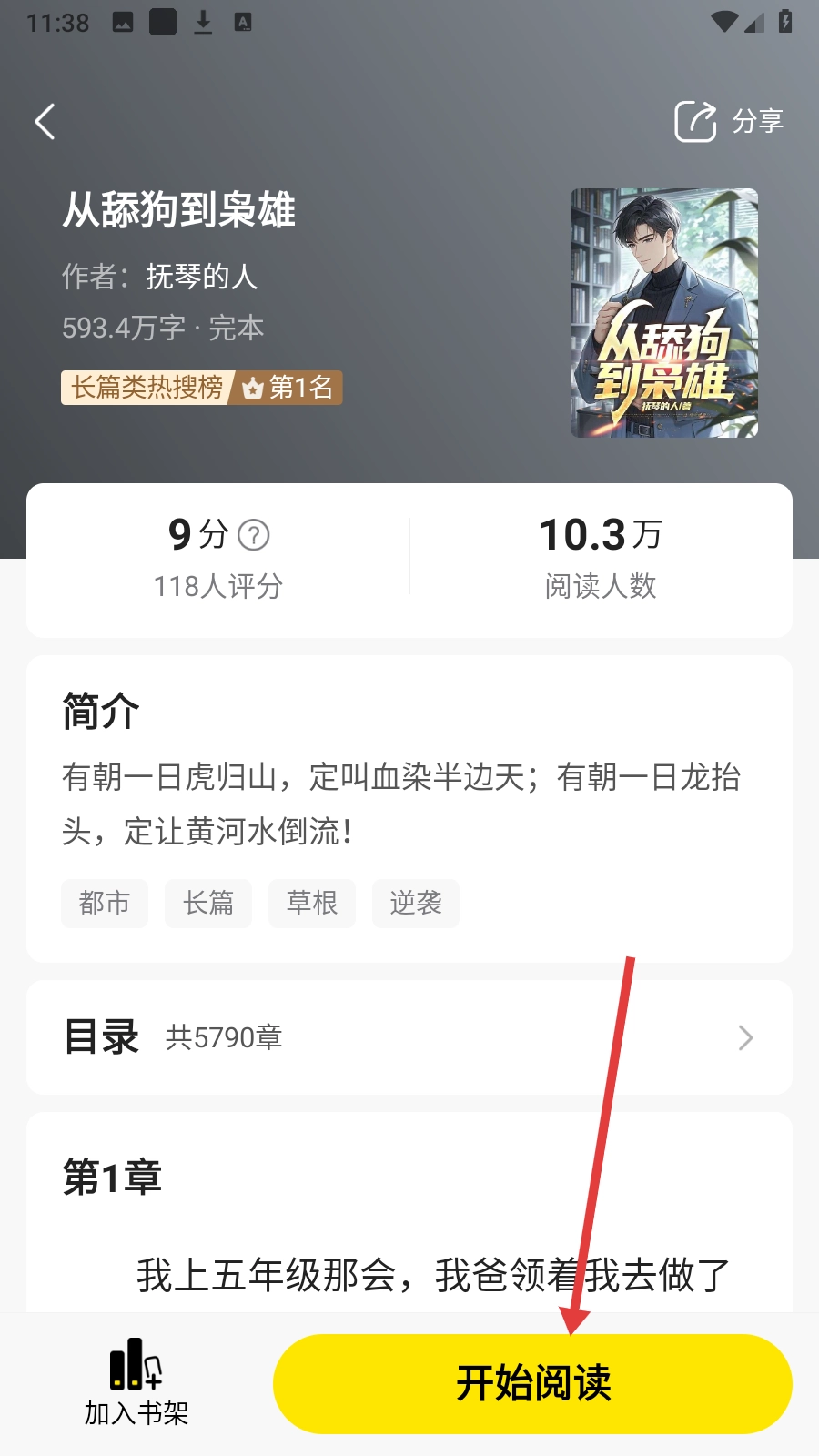Open author 抚琴的人's page
The height and width of the screenshot is (1456, 819).
click(201, 277)
